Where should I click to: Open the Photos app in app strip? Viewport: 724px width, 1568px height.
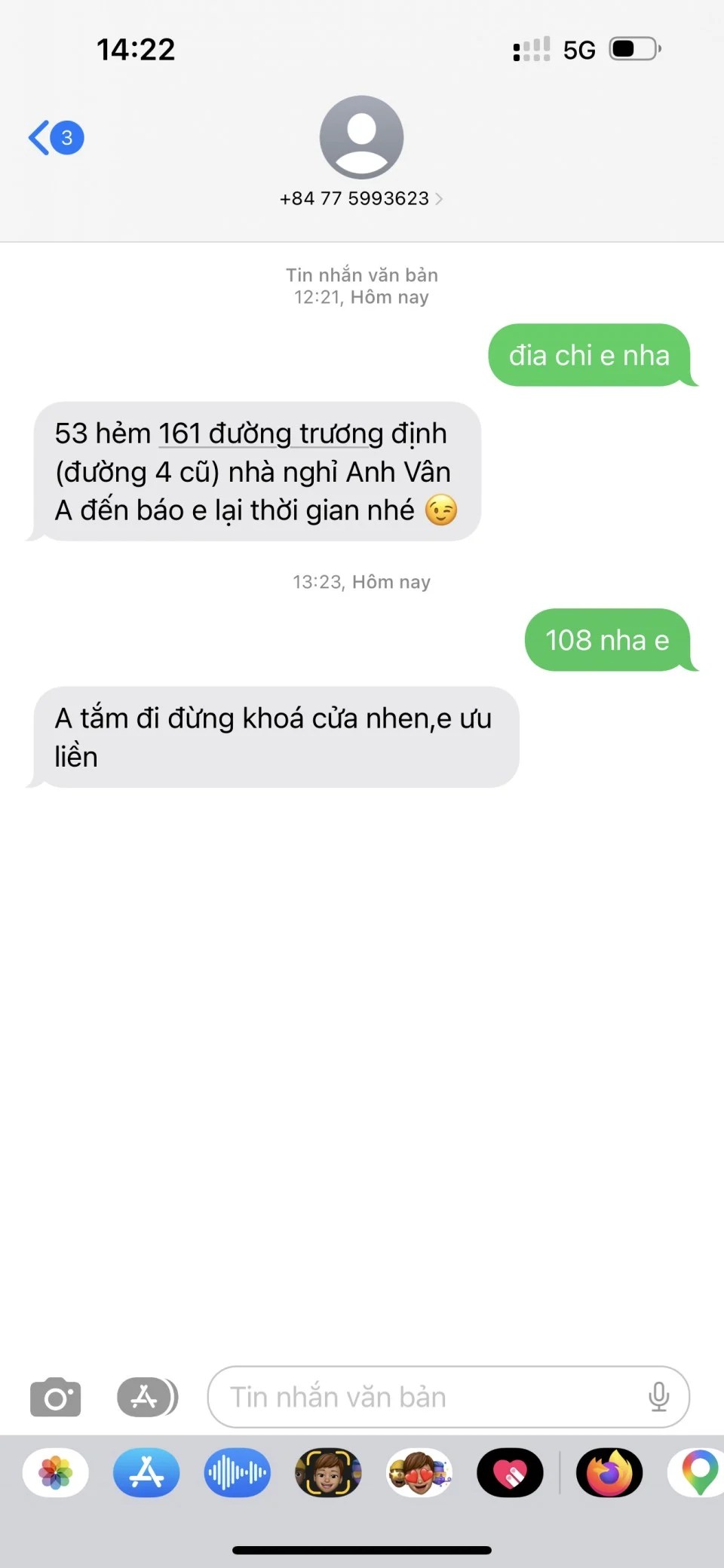(x=56, y=1473)
